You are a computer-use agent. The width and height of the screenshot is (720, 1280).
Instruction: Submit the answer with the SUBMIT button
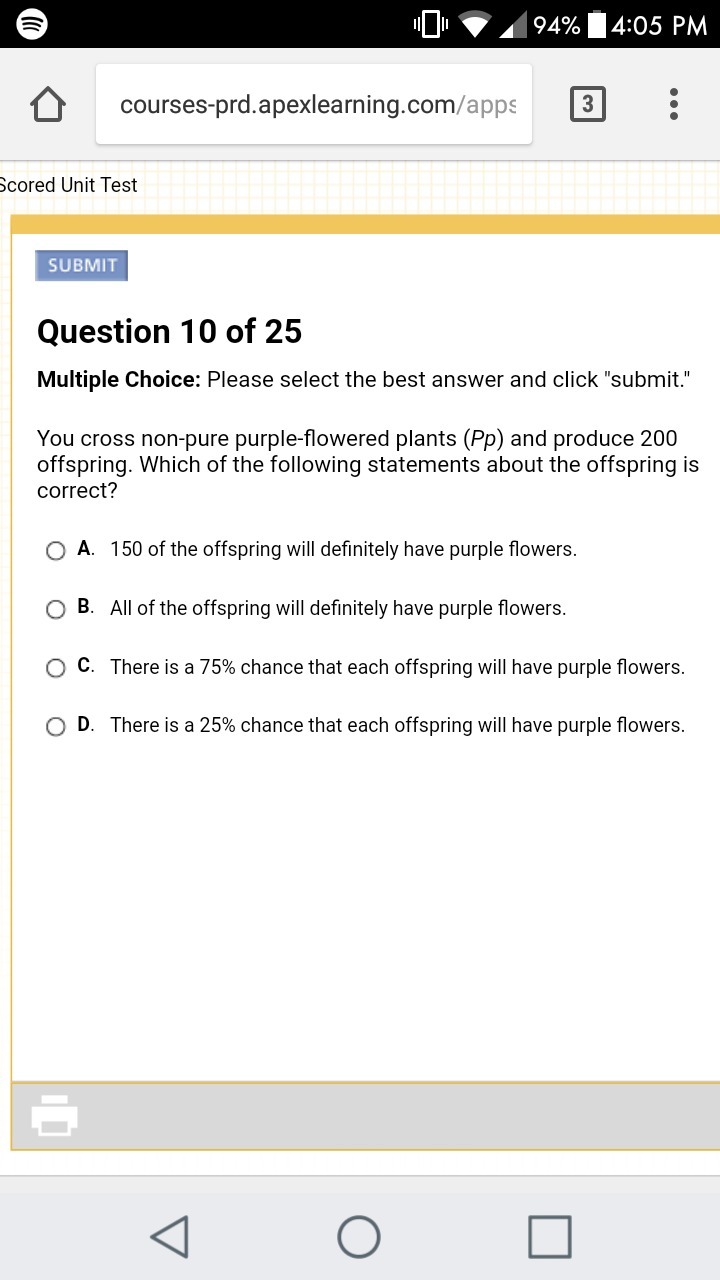[x=82, y=265]
